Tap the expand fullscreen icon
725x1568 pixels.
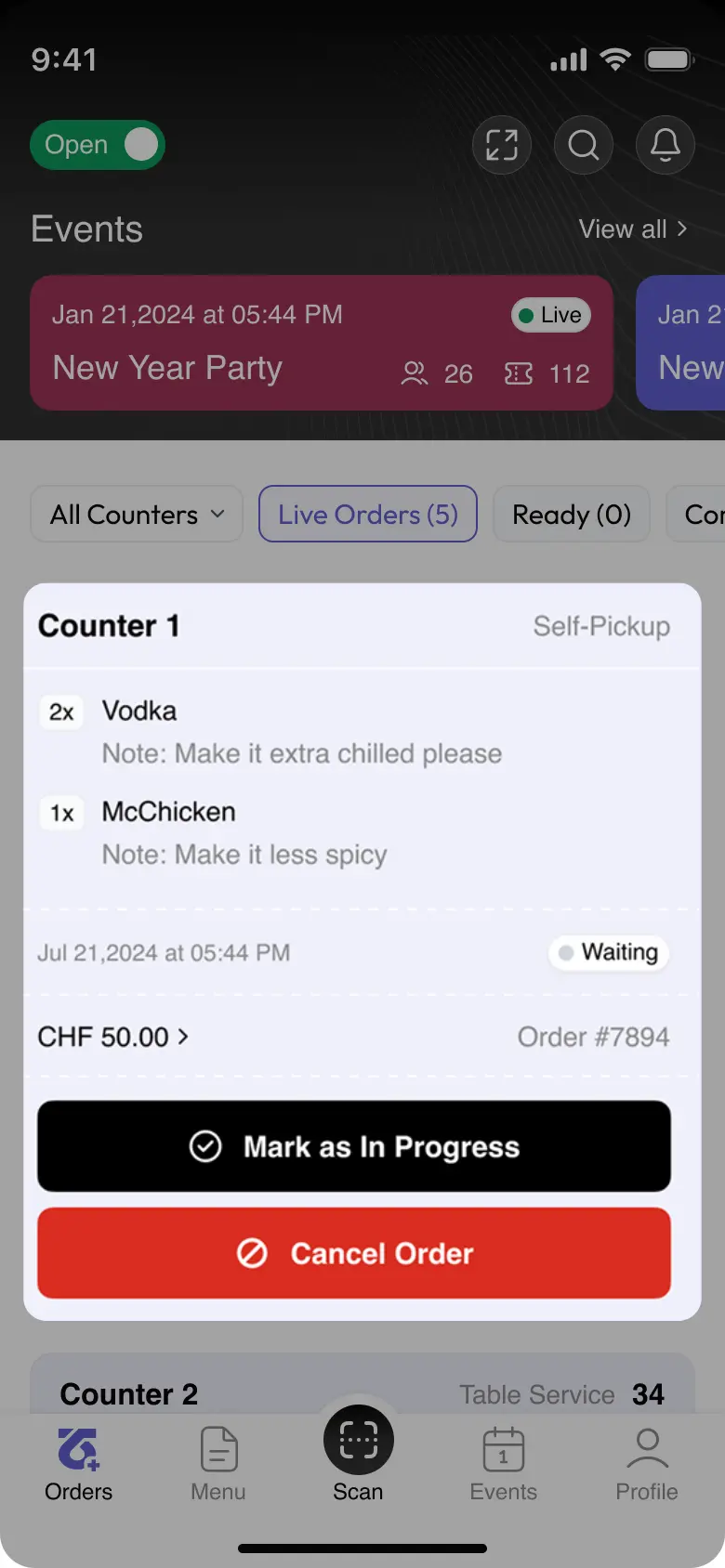pos(502,145)
